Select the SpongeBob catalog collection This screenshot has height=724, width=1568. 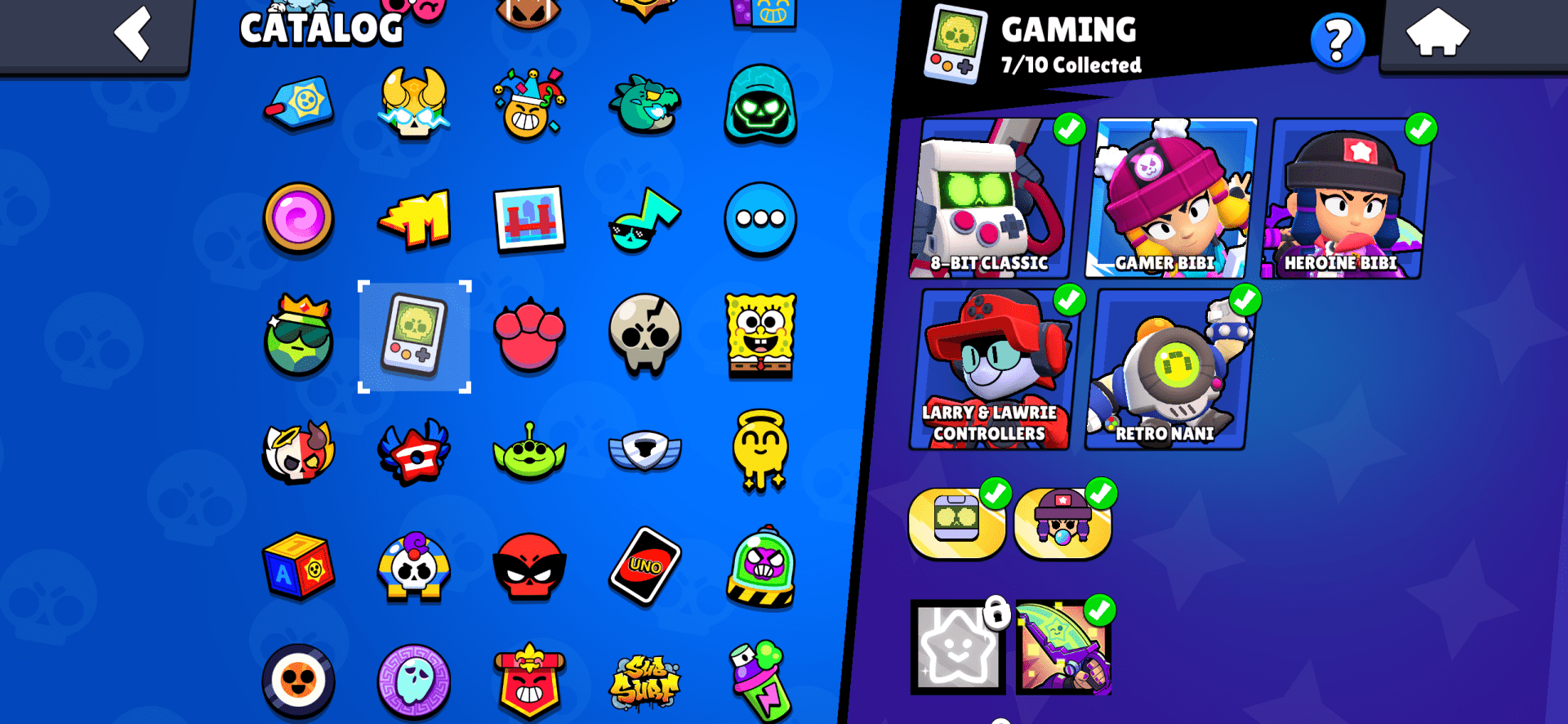tap(760, 335)
